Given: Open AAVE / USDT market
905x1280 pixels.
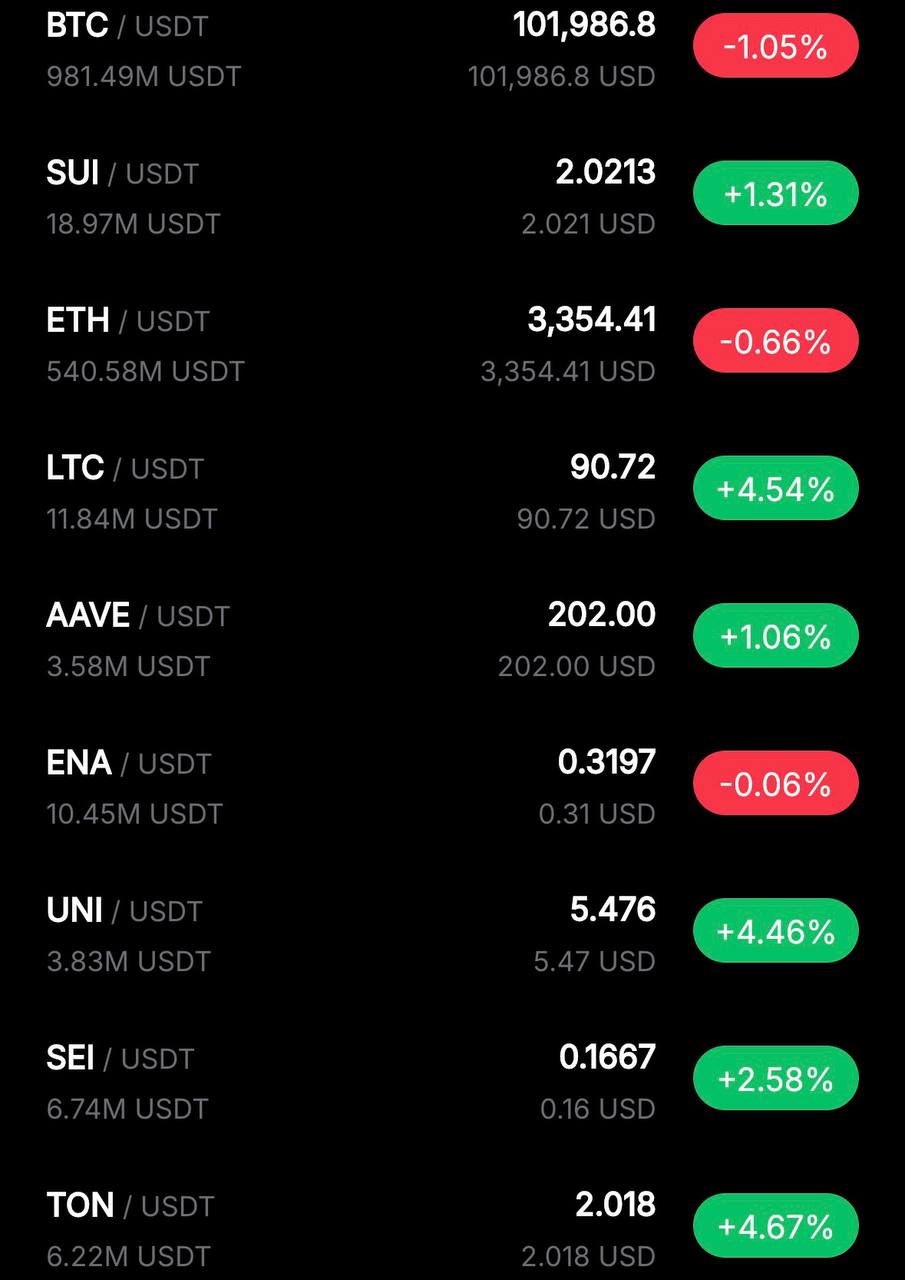Looking at the screenshot, I should (138, 616).
